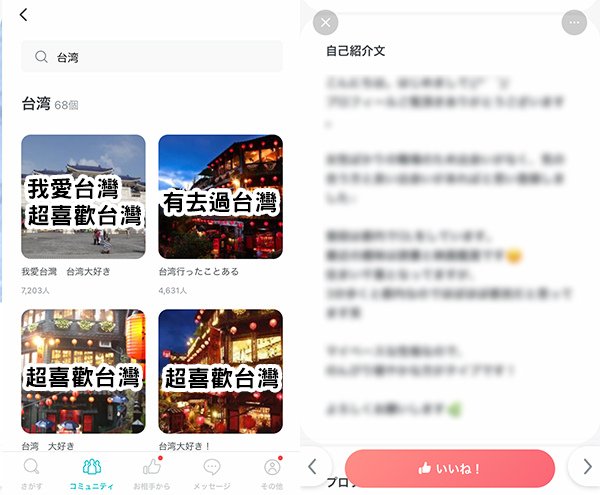
Task: Tap the 台湾 search field
Action: (x=150, y=57)
